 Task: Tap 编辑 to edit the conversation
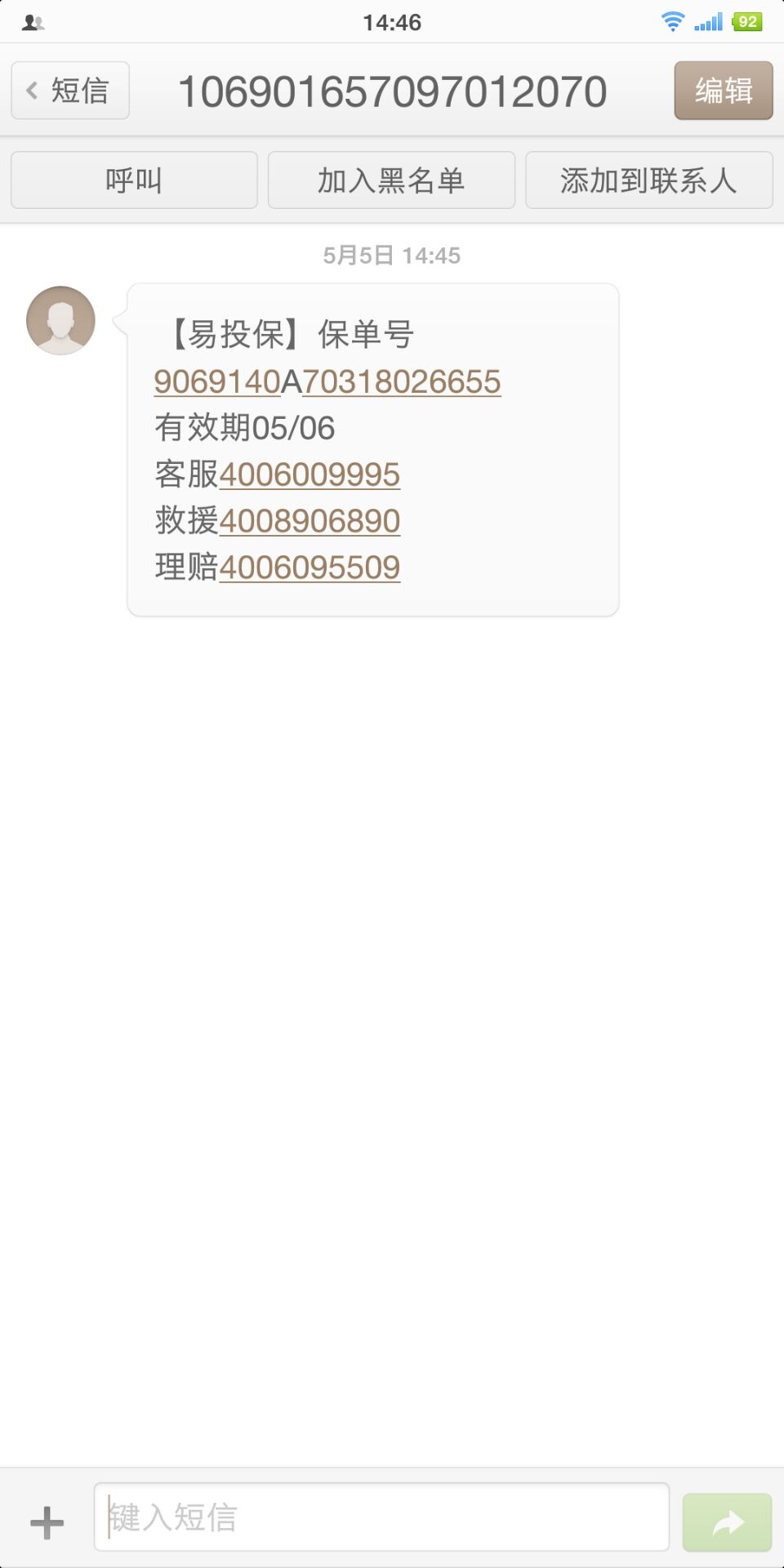724,90
